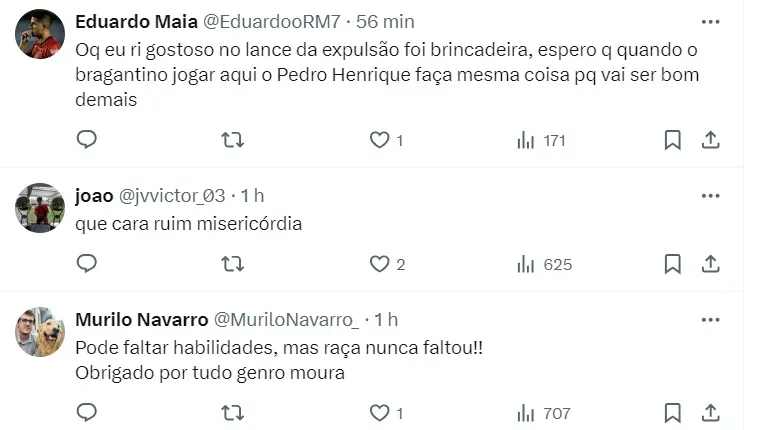The width and height of the screenshot is (769, 430).
Task: Share Murilo Navarro's tweet
Action: pos(710,412)
